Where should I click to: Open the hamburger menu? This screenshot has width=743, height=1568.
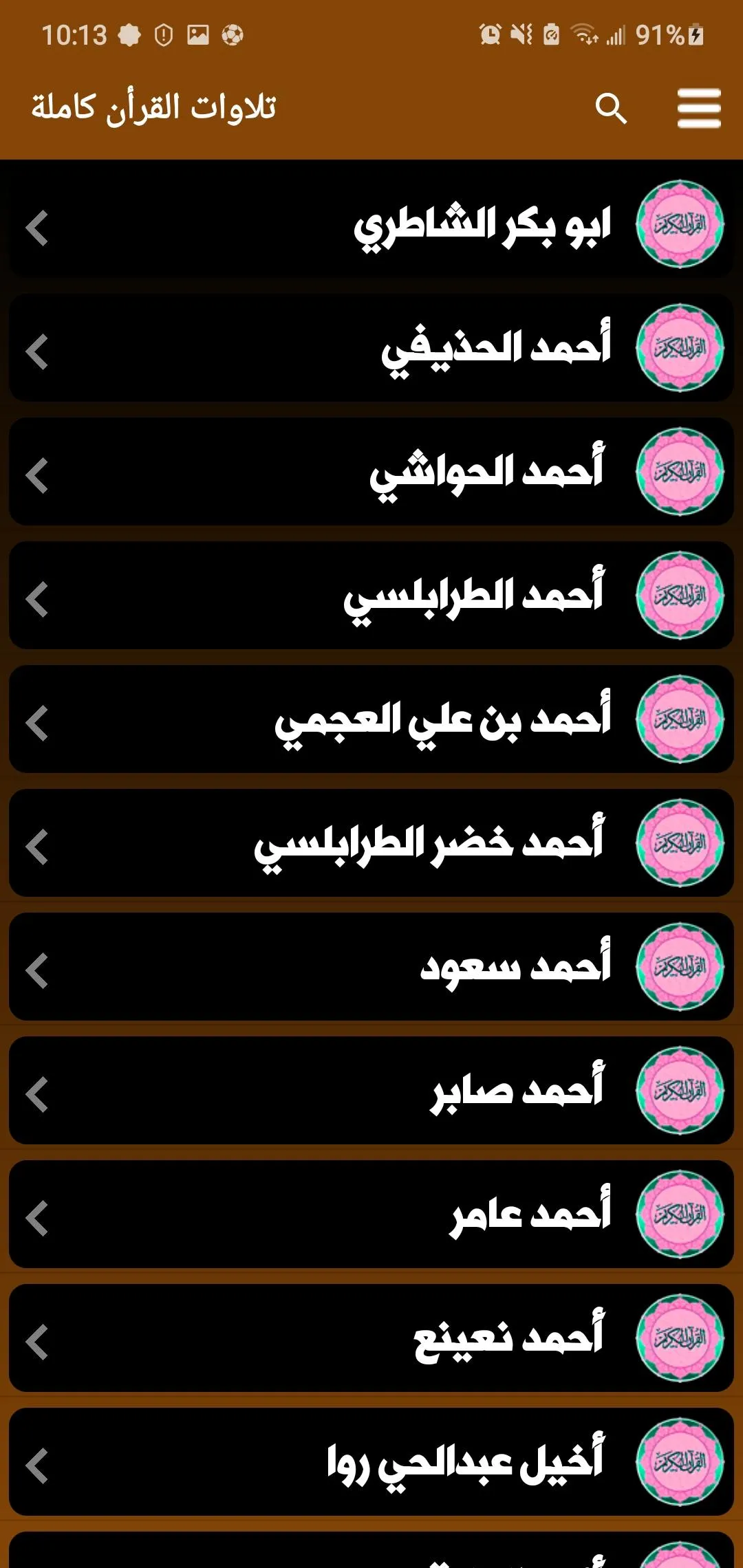pyautogui.click(x=699, y=108)
